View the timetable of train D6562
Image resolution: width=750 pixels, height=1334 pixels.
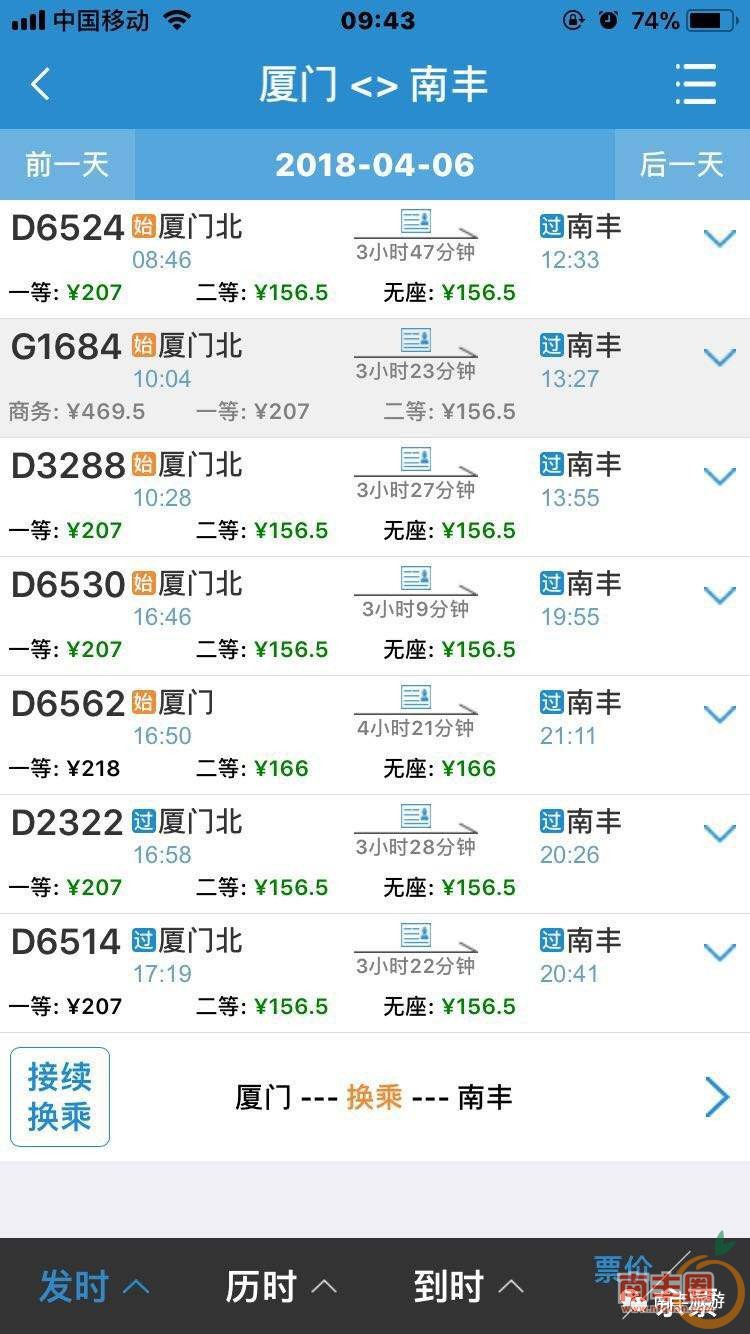click(x=416, y=698)
